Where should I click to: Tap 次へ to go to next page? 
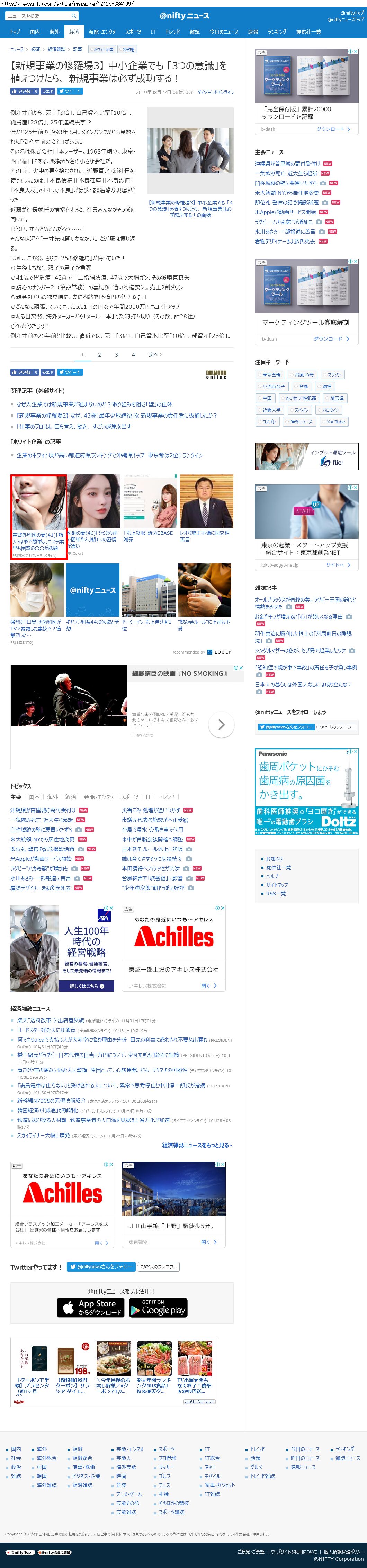[x=155, y=354]
